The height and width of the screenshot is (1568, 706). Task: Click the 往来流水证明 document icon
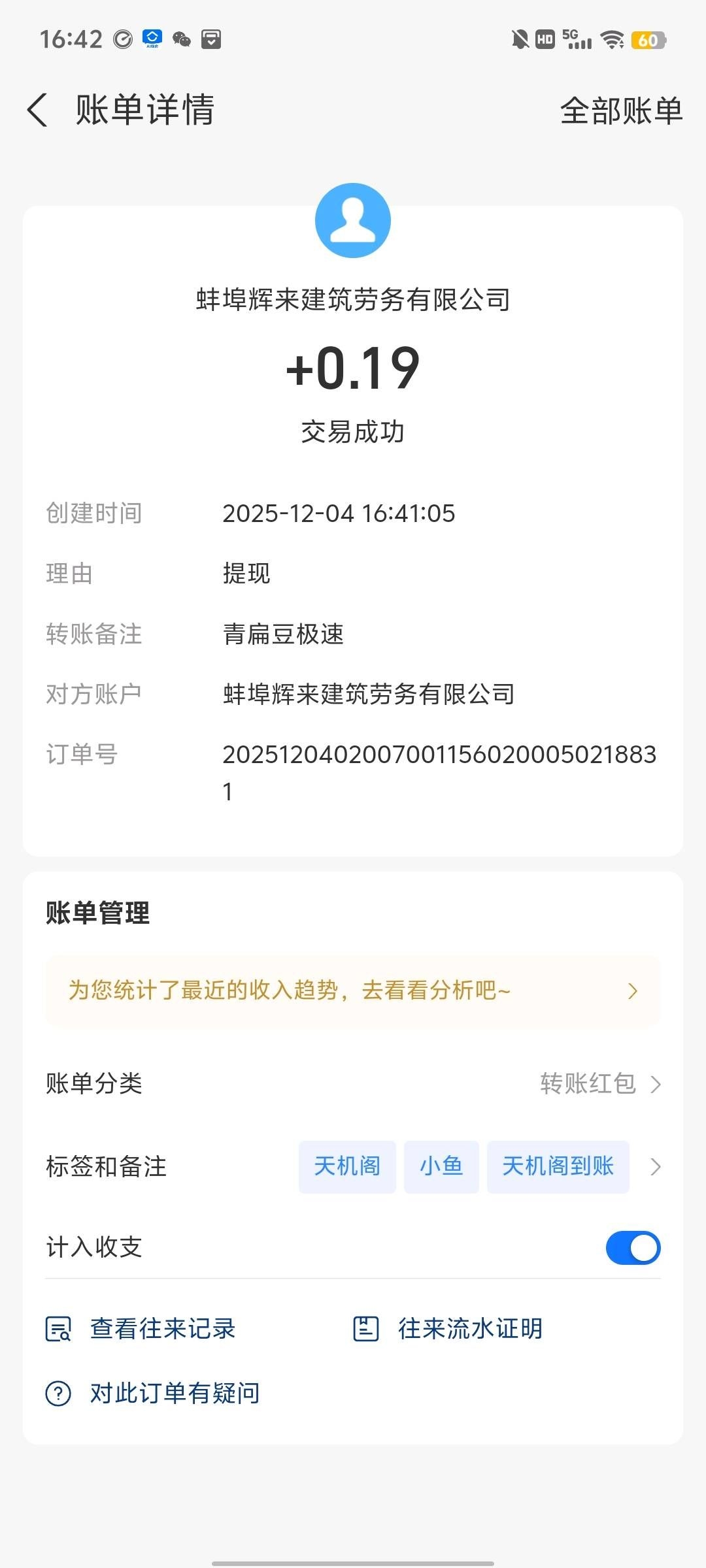(367, 1329)
